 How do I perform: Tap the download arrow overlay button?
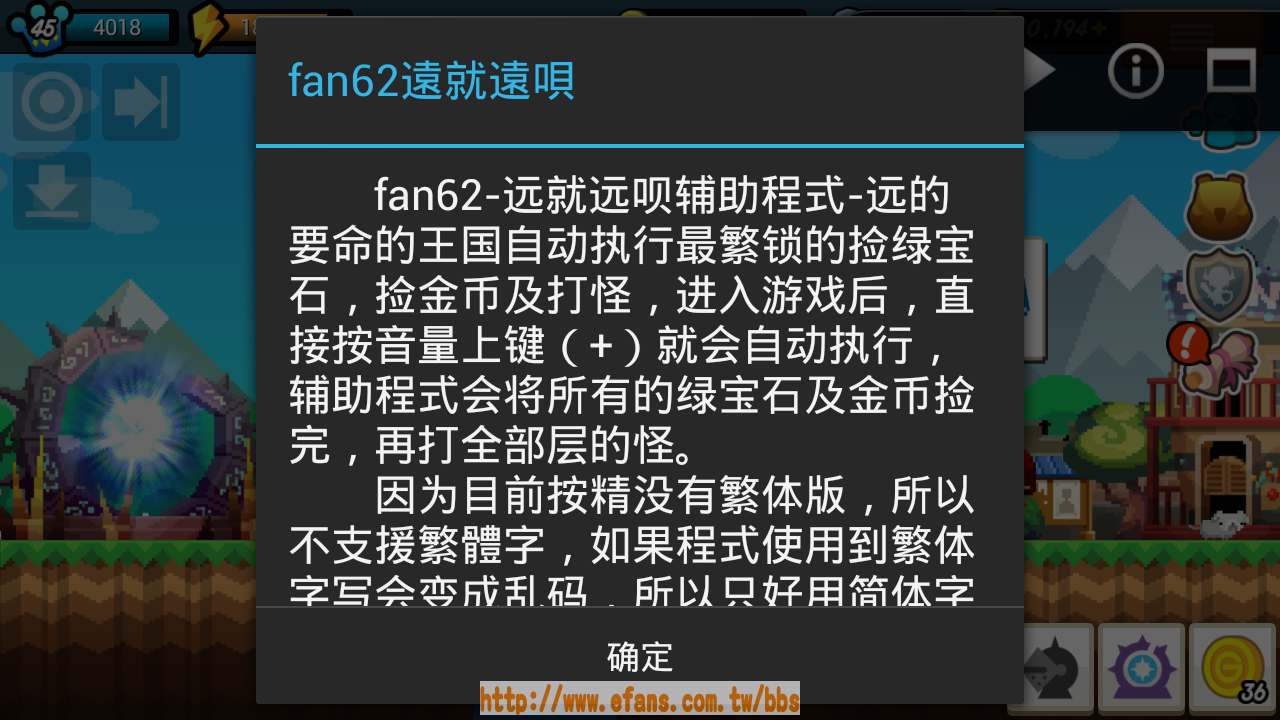tap(52, 190)
